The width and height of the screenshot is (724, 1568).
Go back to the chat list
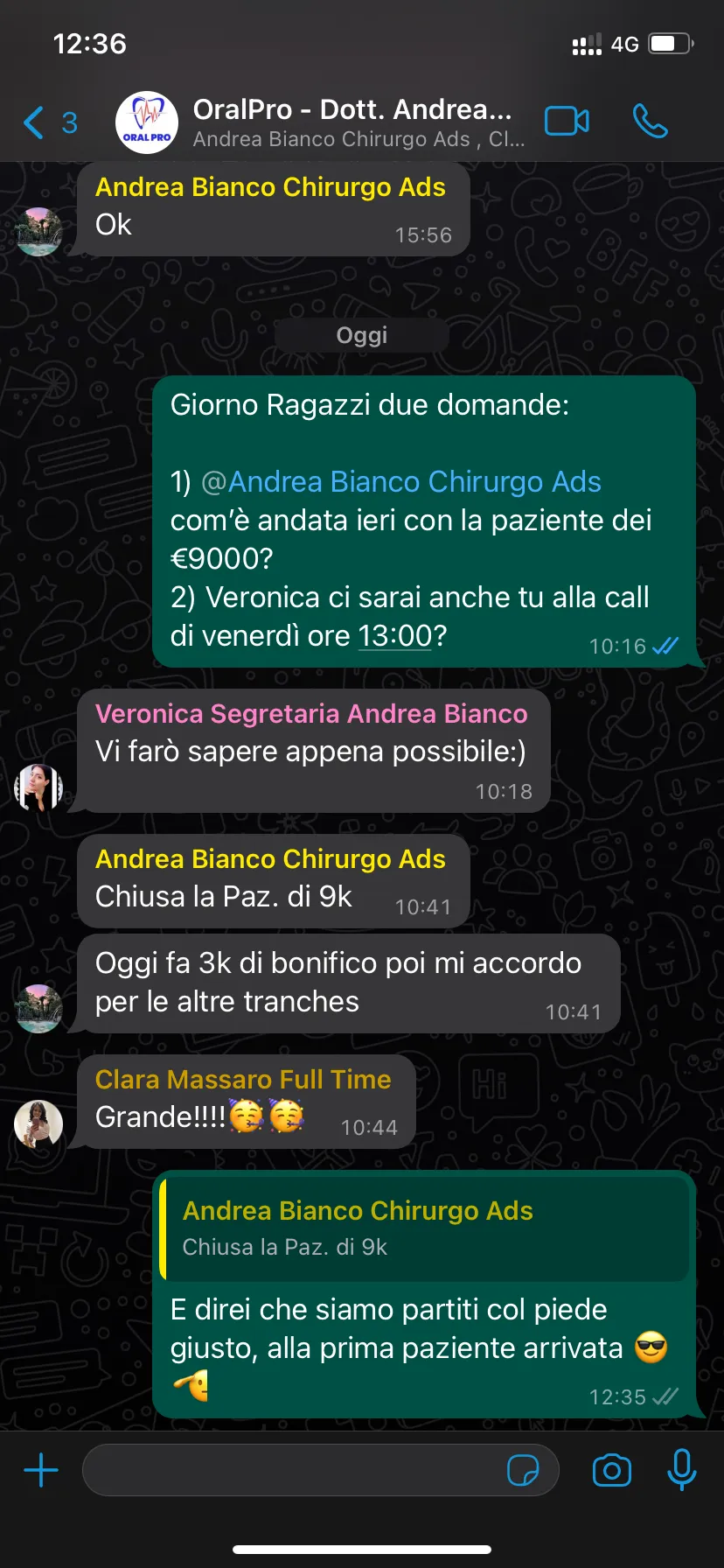pyautogui.click(x=50, y=122)
